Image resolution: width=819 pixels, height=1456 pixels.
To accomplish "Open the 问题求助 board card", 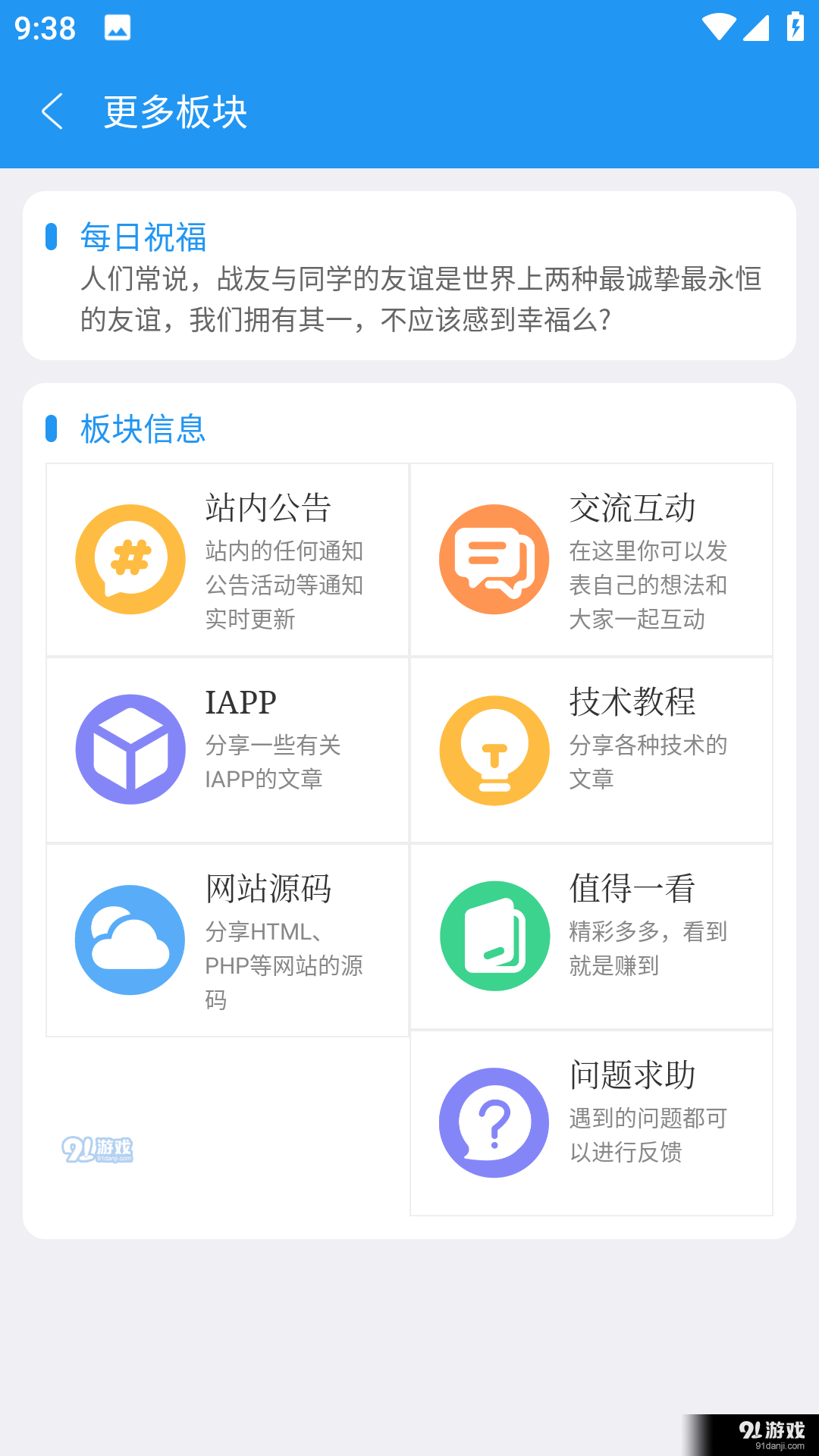I will (591, 1124).
